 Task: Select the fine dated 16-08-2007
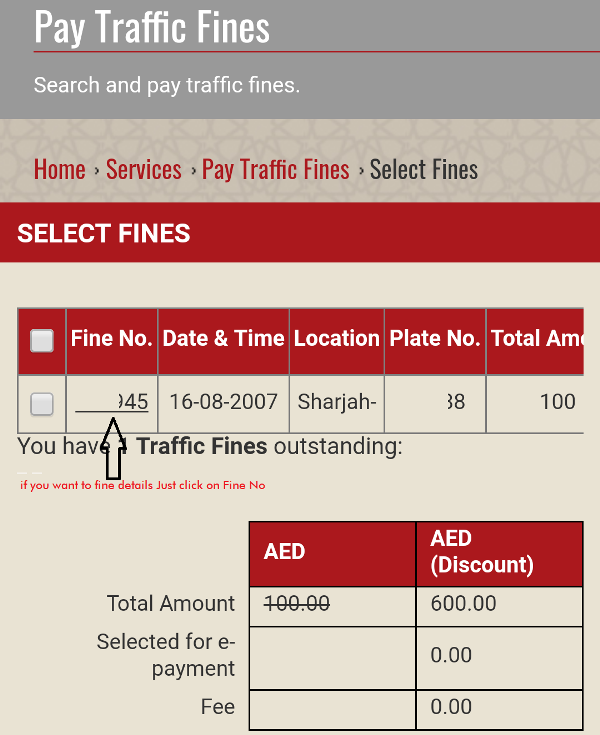[42, 404]
